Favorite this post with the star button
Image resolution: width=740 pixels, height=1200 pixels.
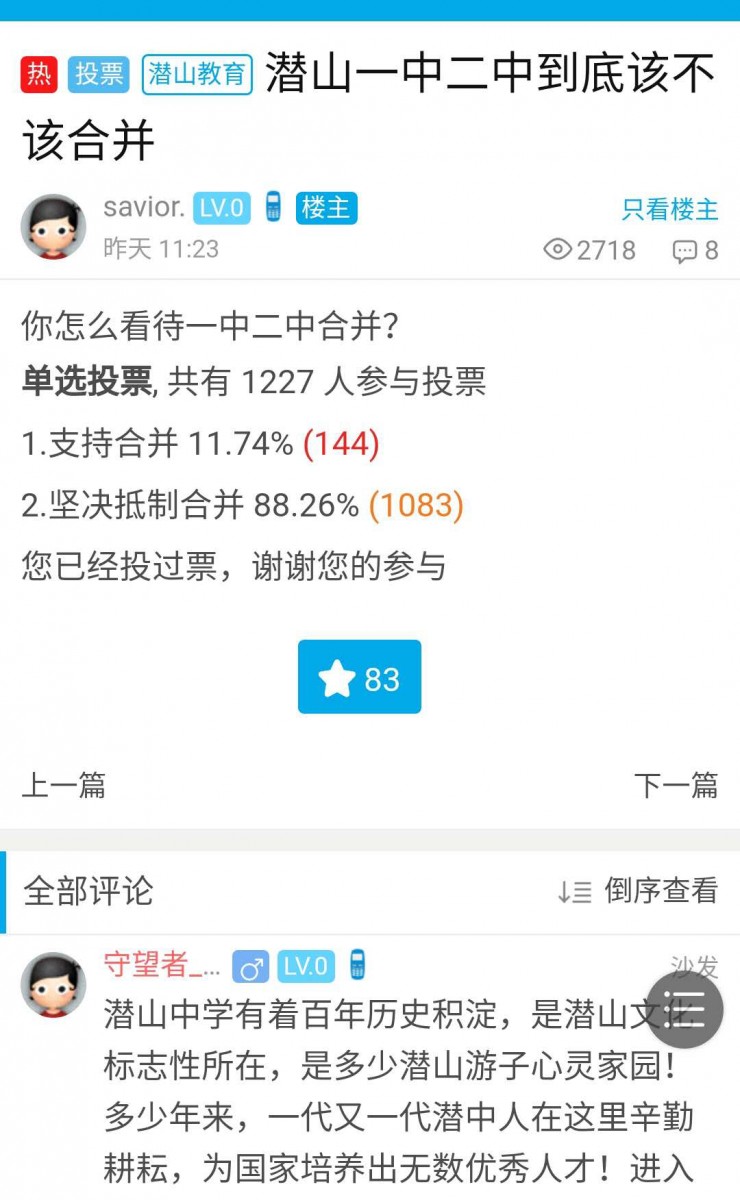(359, 677)
